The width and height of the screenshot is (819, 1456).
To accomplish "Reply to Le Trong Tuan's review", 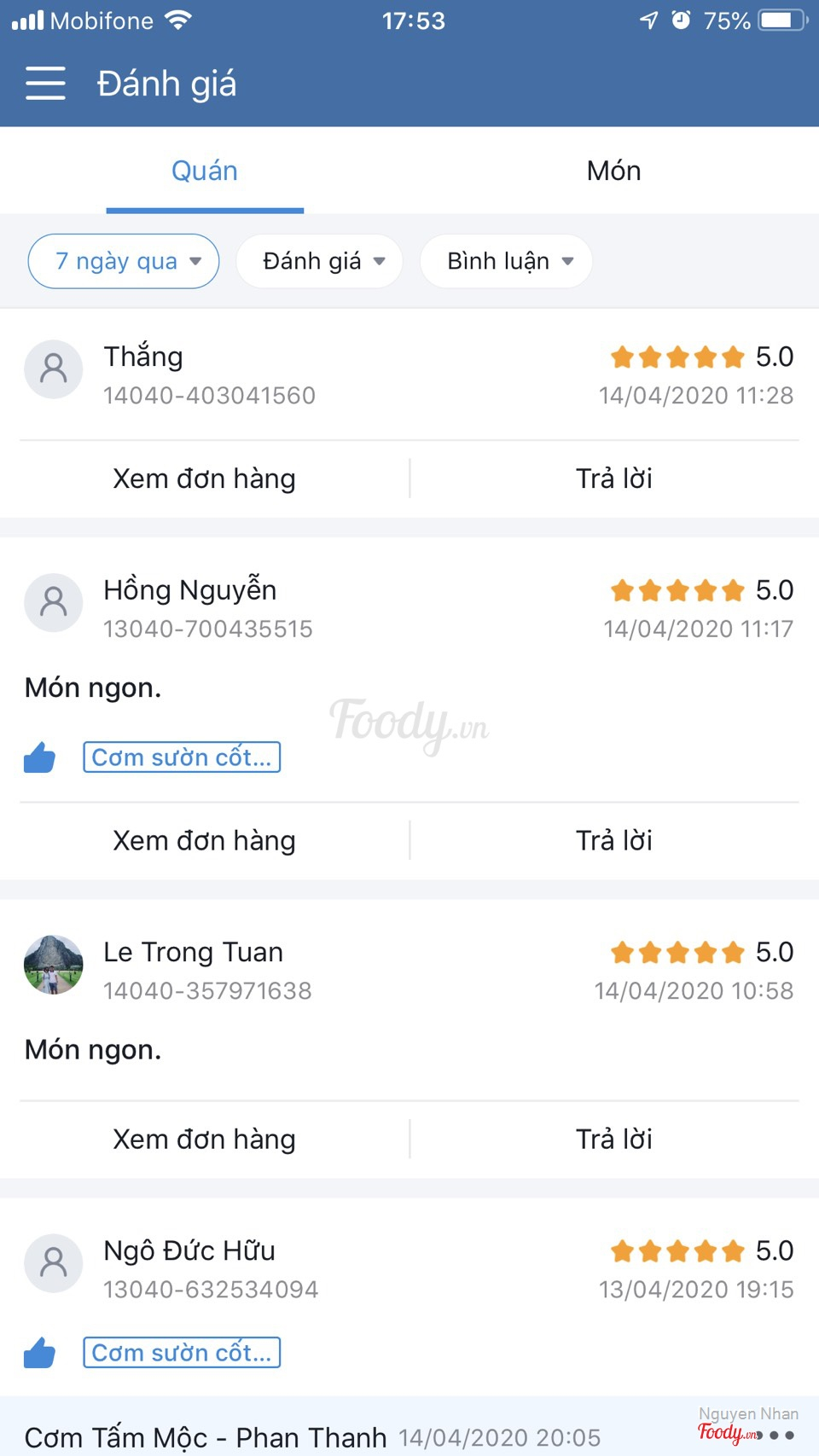I will pos(613,1140).
